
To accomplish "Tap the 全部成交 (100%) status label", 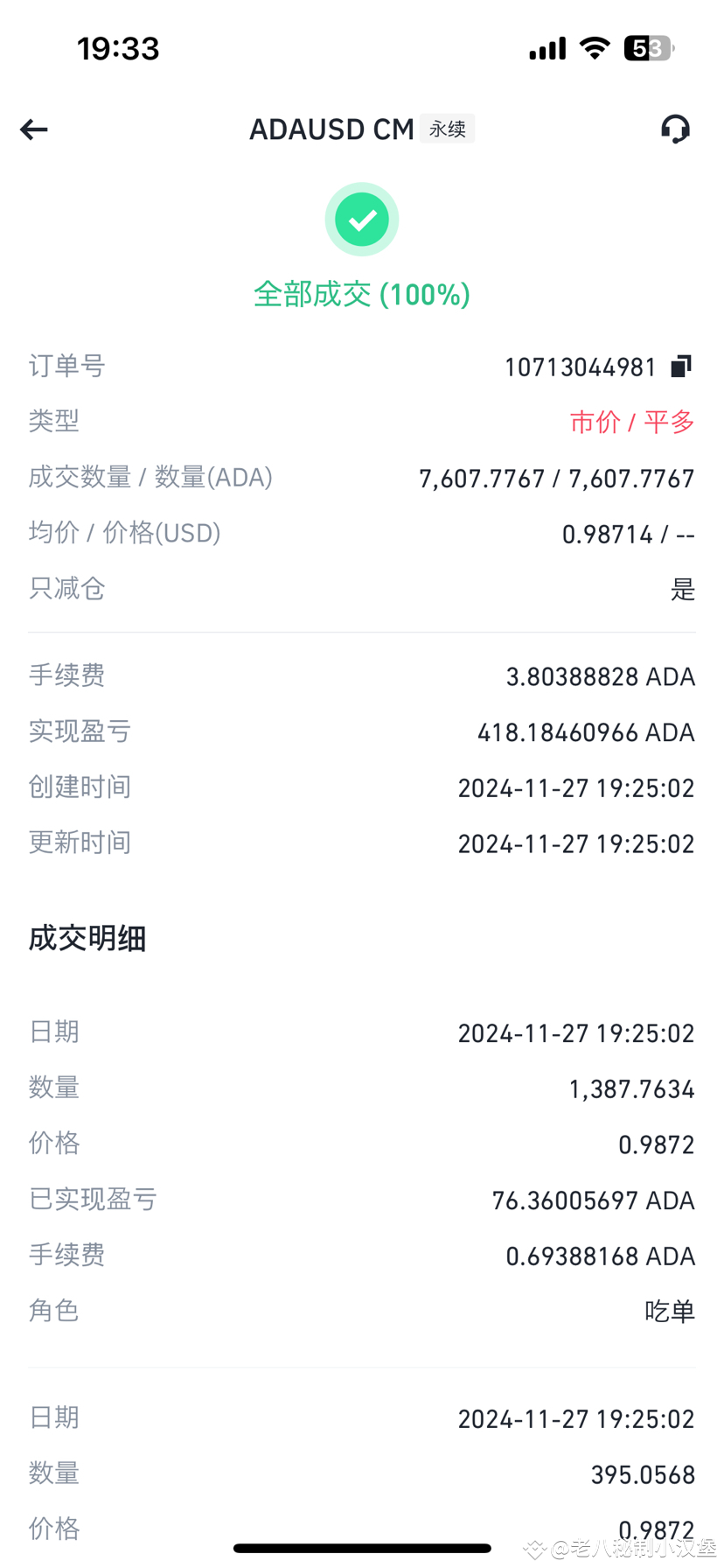I will point(362,295).
